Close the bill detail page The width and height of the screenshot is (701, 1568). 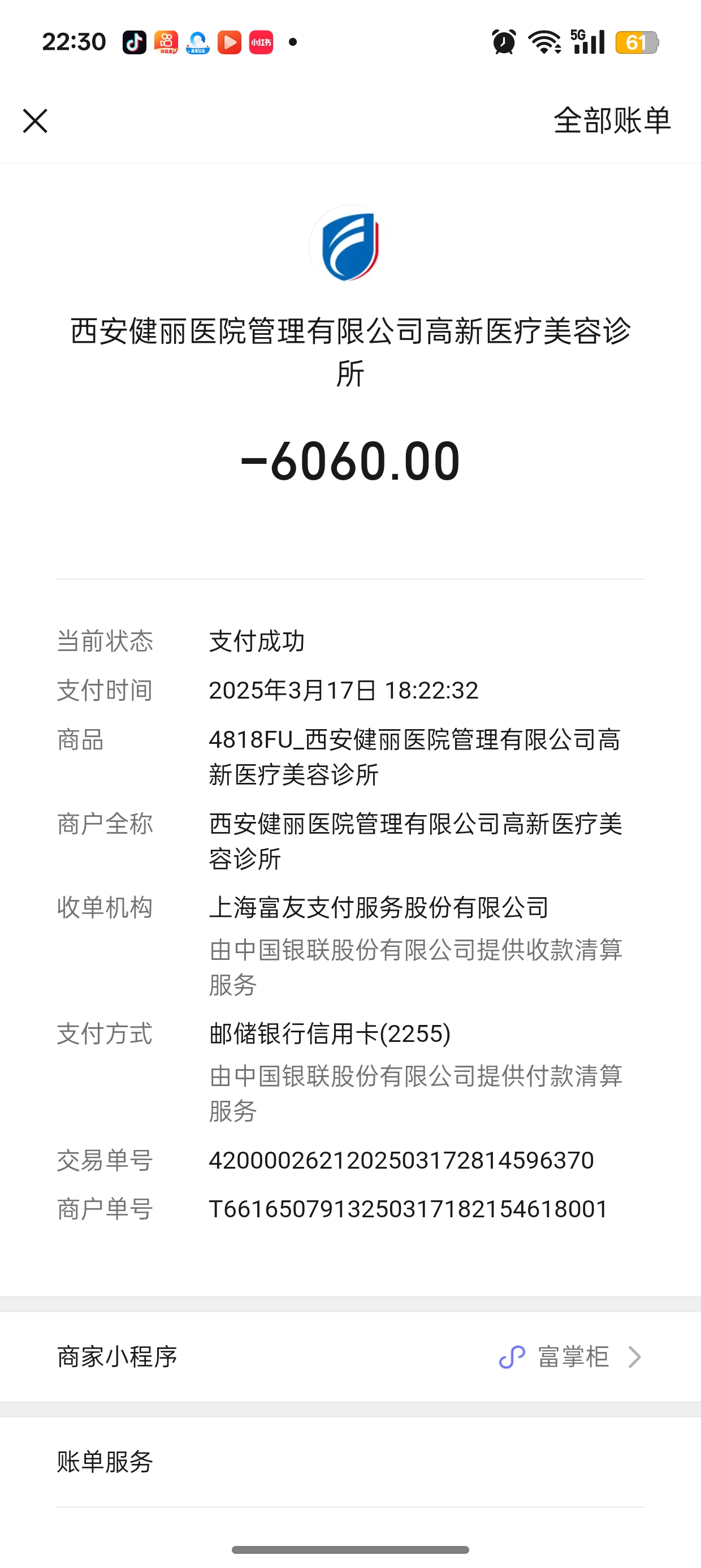34,120
